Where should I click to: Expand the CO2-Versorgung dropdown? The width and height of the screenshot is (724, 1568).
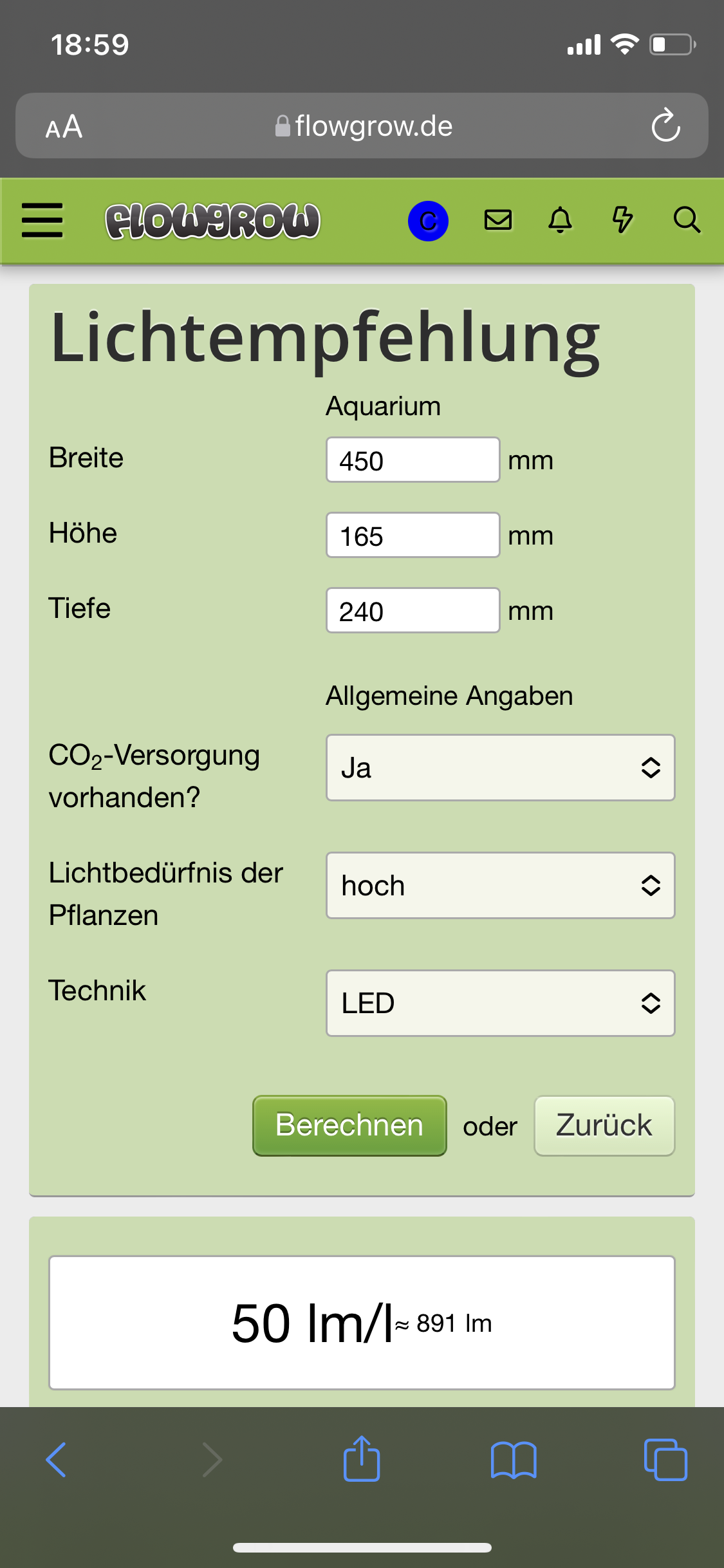(x=500, y=768)
